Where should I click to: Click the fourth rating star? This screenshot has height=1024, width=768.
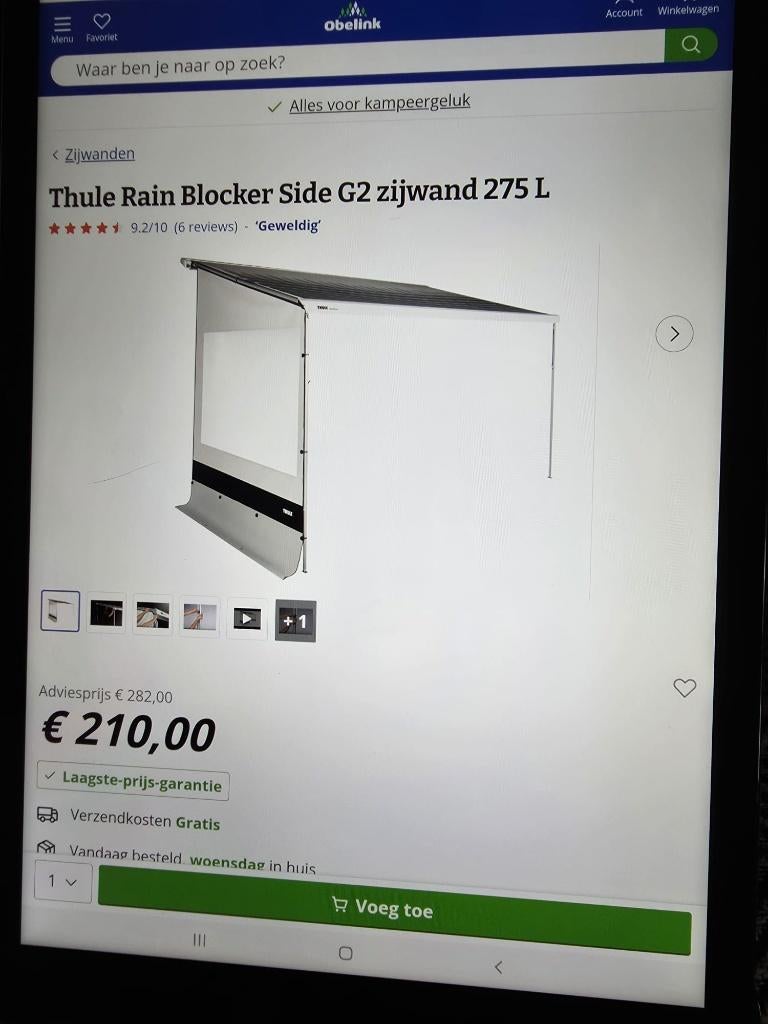[100, 227]
